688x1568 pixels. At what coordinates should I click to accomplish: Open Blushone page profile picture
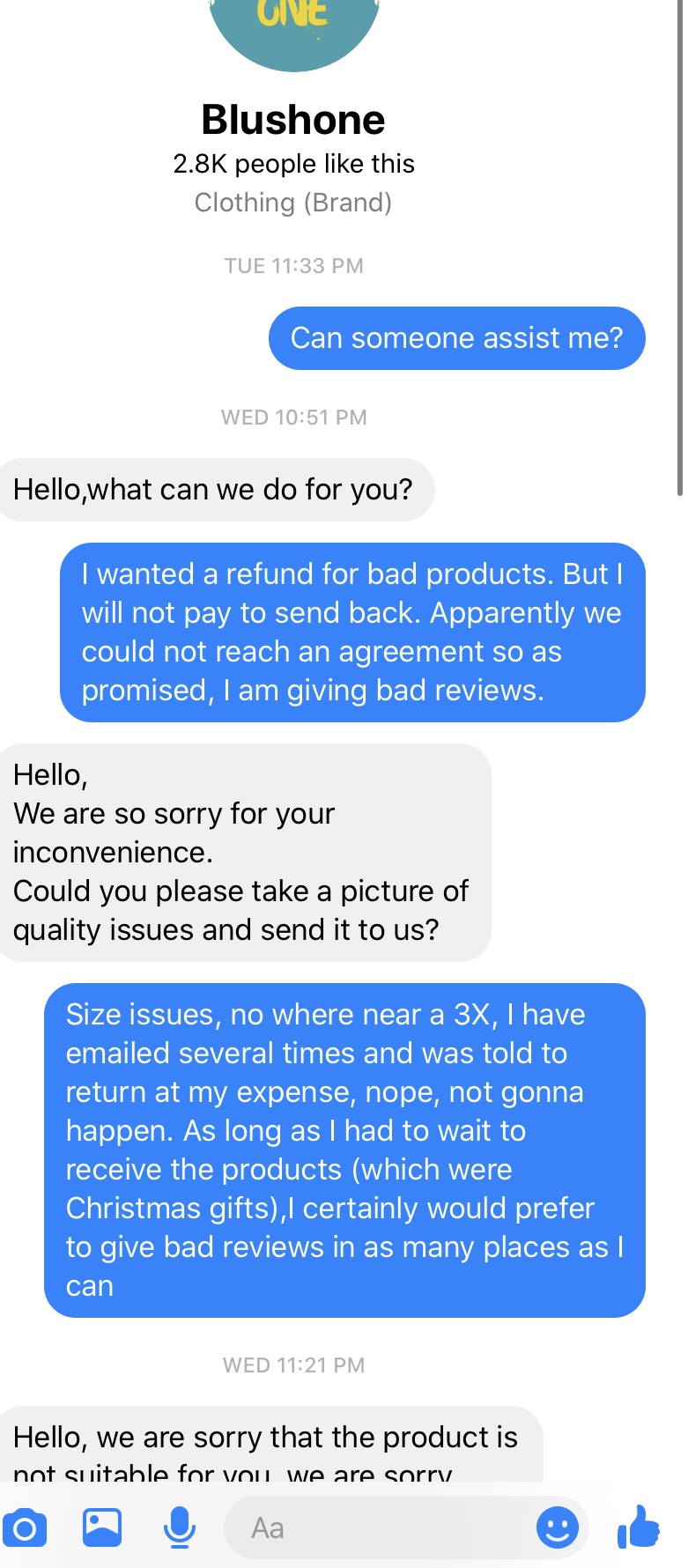coord(293,31)
